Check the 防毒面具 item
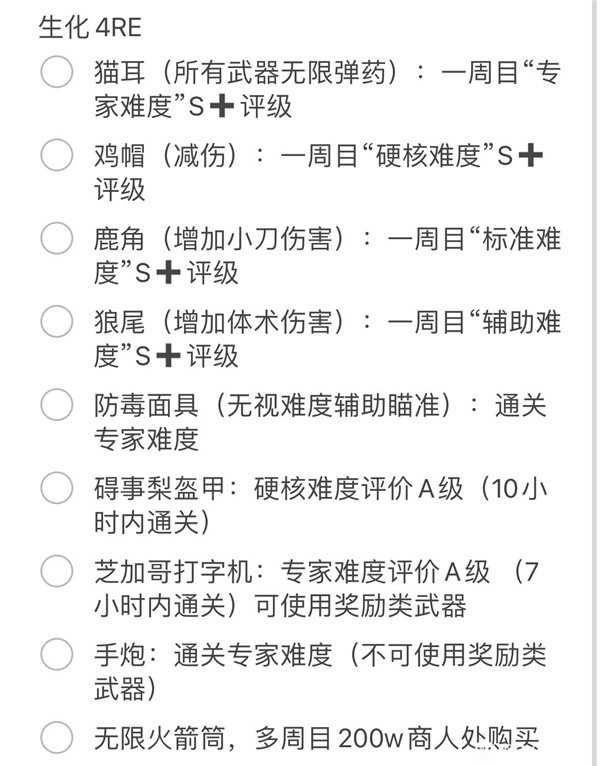 56,405
